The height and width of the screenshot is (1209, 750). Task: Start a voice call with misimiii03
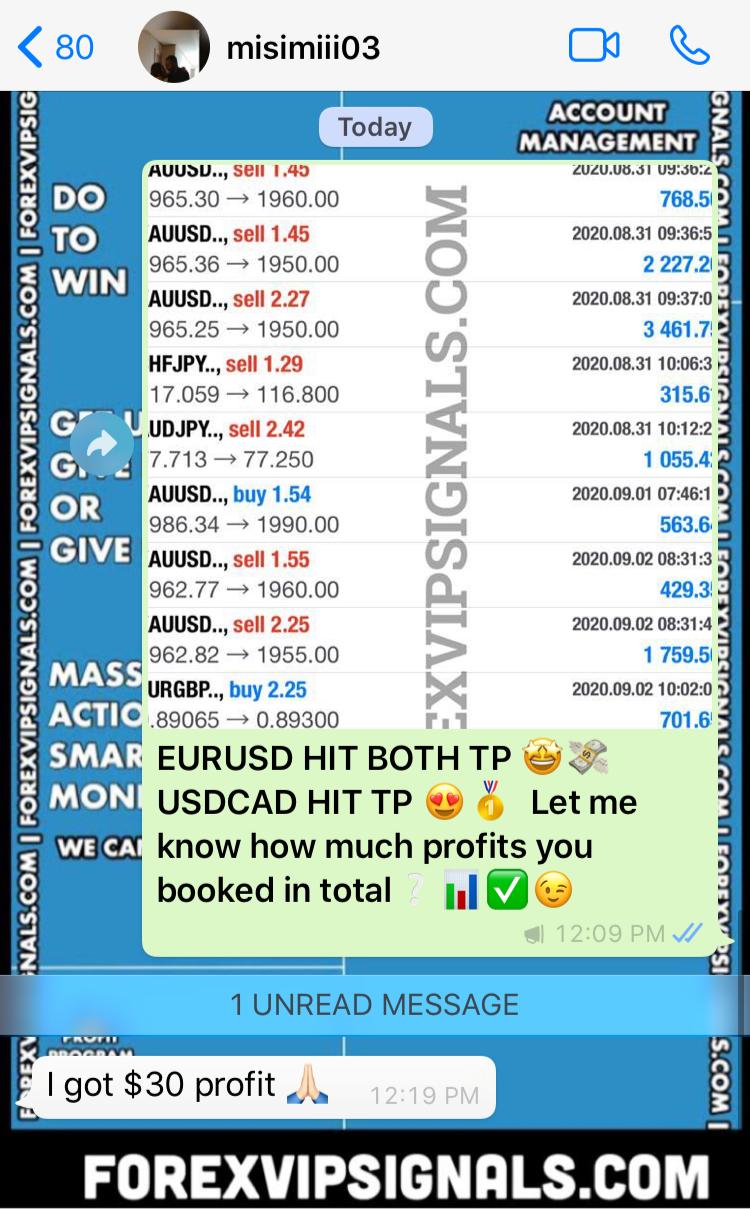[689, 46]
